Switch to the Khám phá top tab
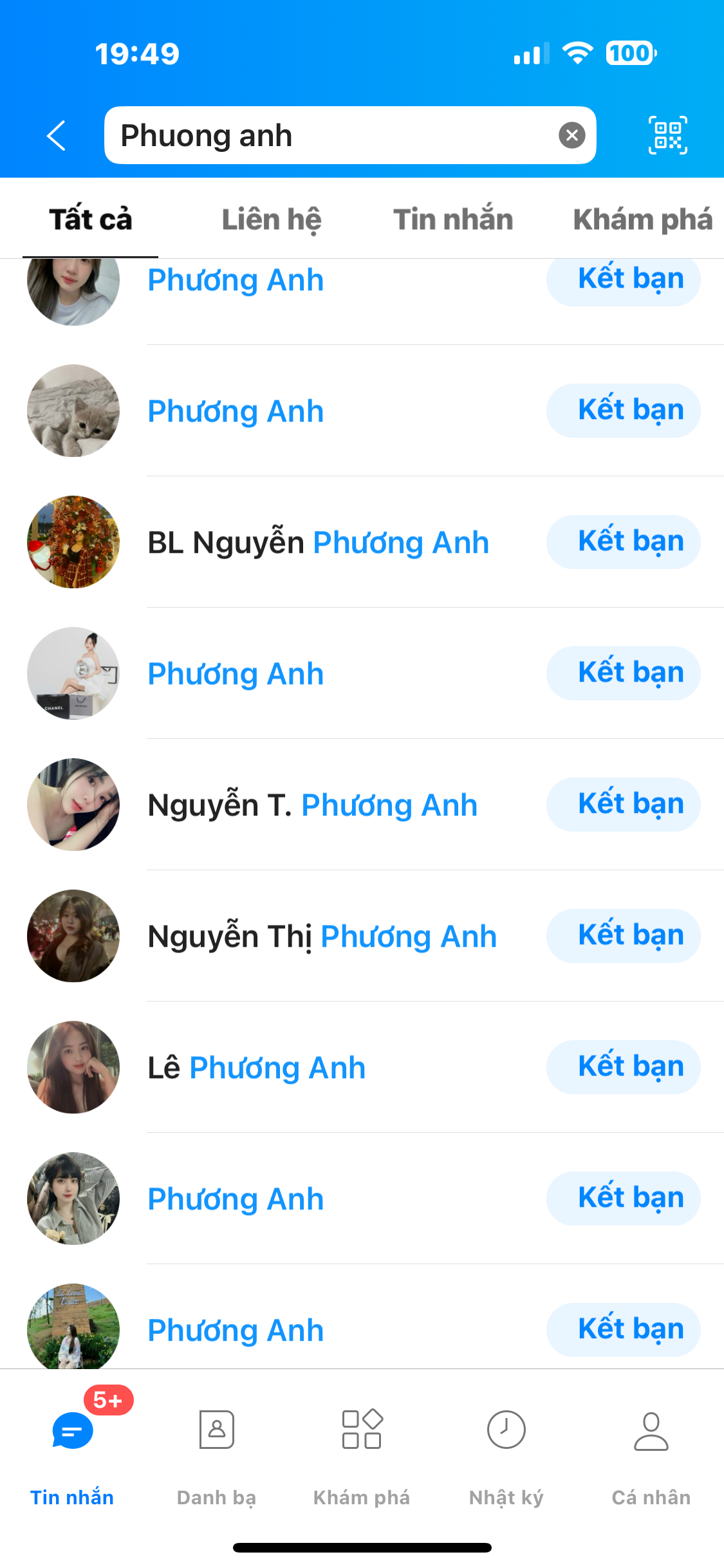This screenshot has height=1568, width=724. pyautogui.click(x=642, y=219)
